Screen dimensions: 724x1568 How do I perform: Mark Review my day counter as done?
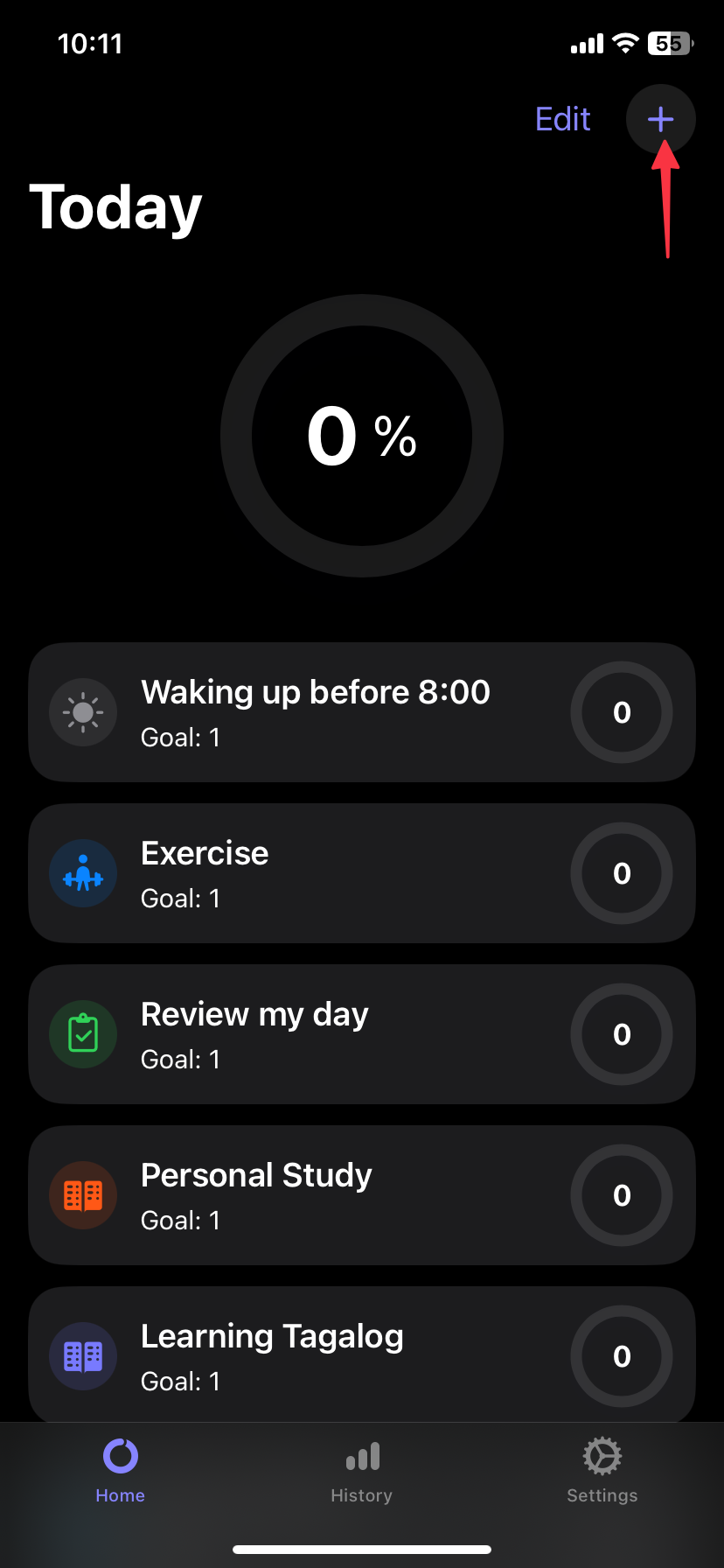click(622, 1034)
